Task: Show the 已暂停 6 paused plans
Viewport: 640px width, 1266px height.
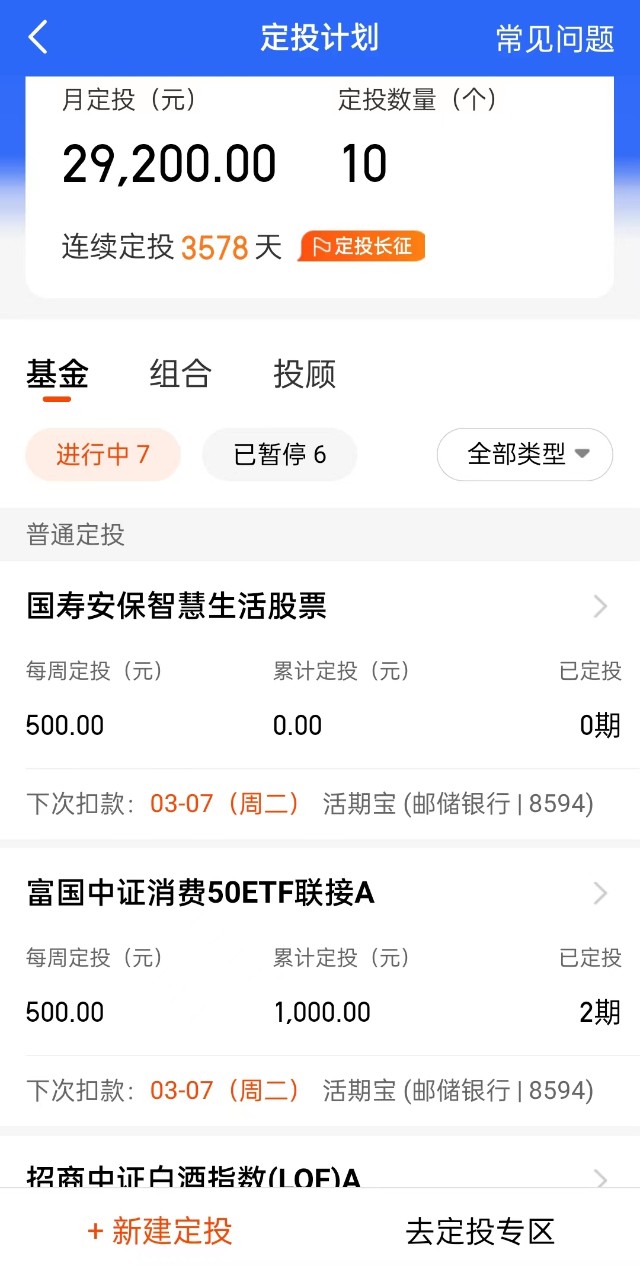Action: tap(280, 455)
